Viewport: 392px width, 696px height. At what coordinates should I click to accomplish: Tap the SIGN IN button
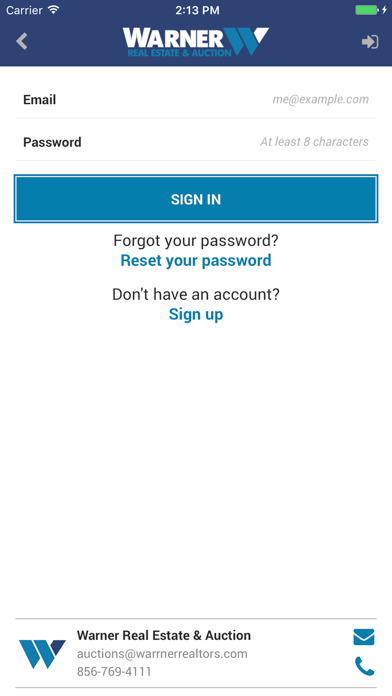[196, 199]
